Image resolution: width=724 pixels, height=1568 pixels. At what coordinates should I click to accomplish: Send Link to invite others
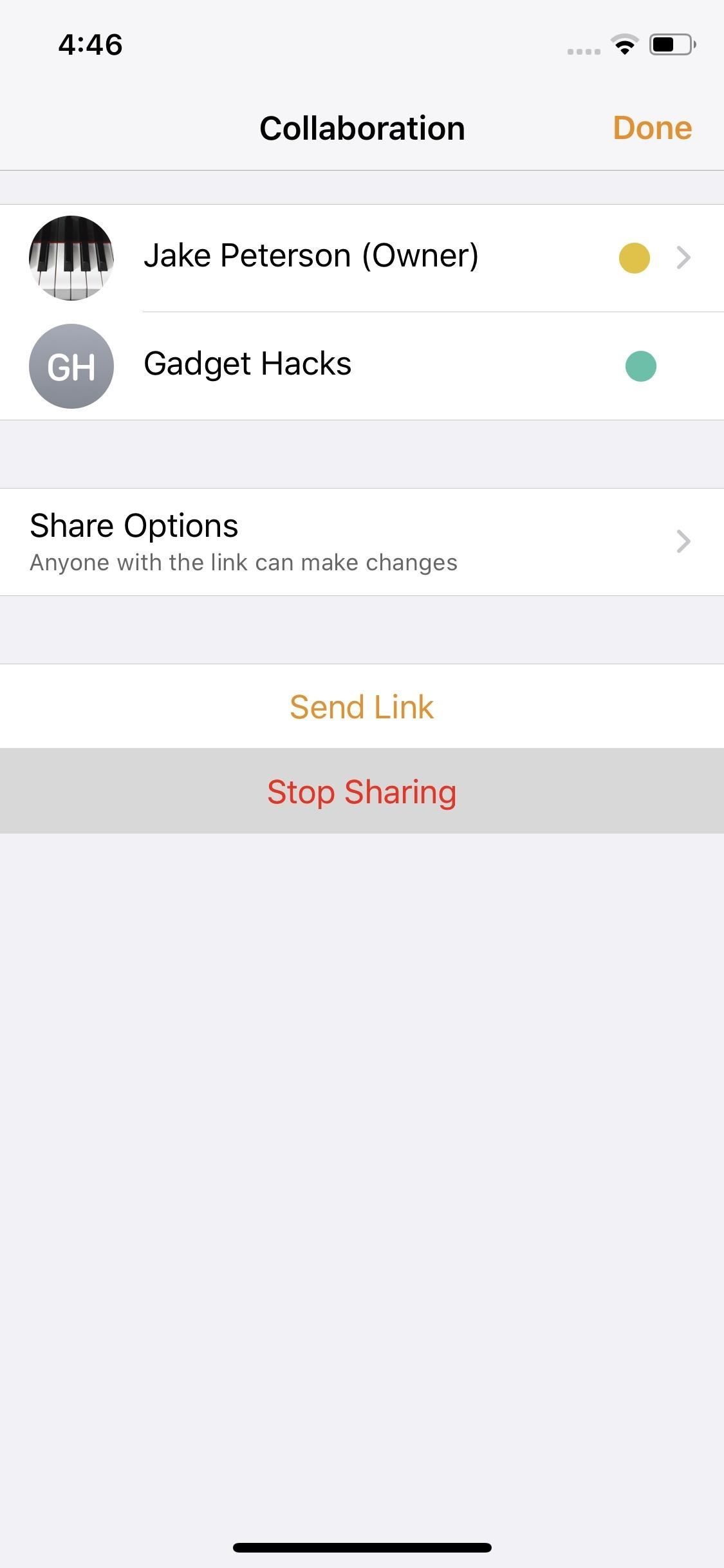pyautogui.click(x=362, y=707)
